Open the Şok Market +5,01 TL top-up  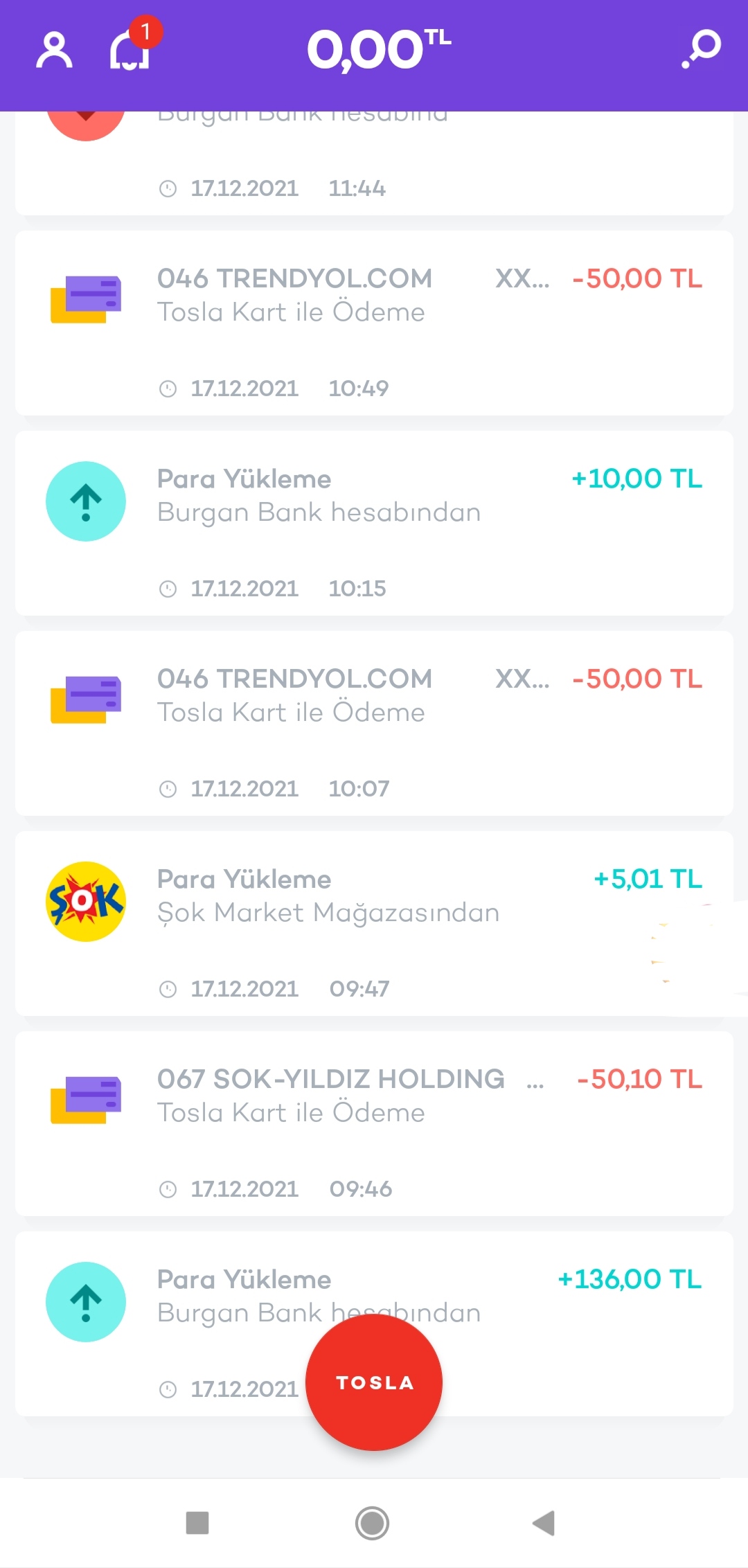pyautogui.click(x=374, y=924)
